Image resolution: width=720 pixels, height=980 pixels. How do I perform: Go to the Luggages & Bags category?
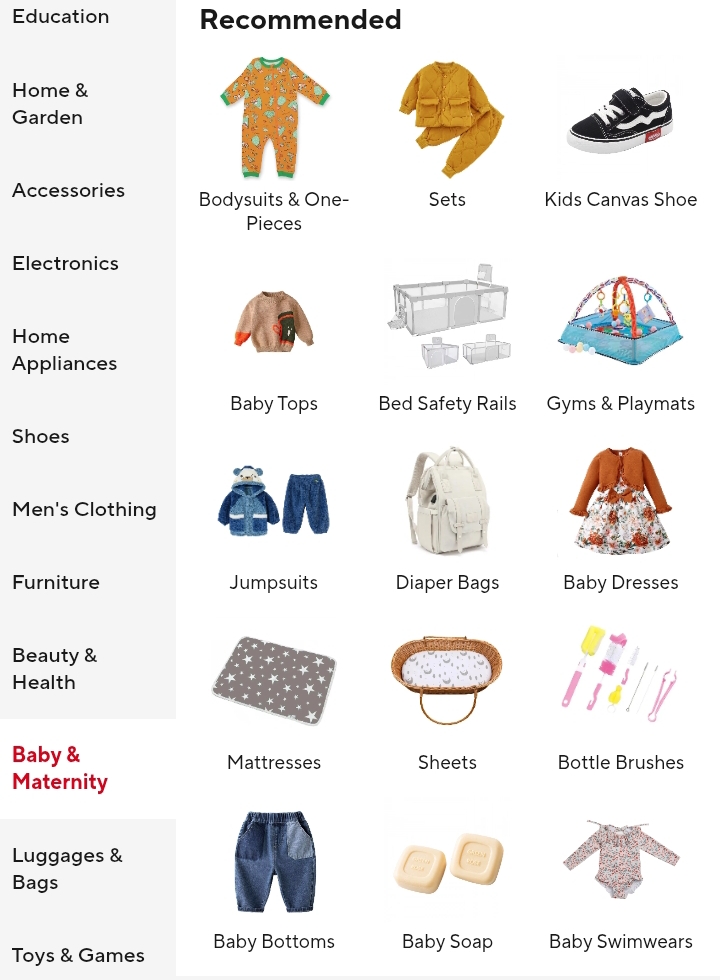67,869
